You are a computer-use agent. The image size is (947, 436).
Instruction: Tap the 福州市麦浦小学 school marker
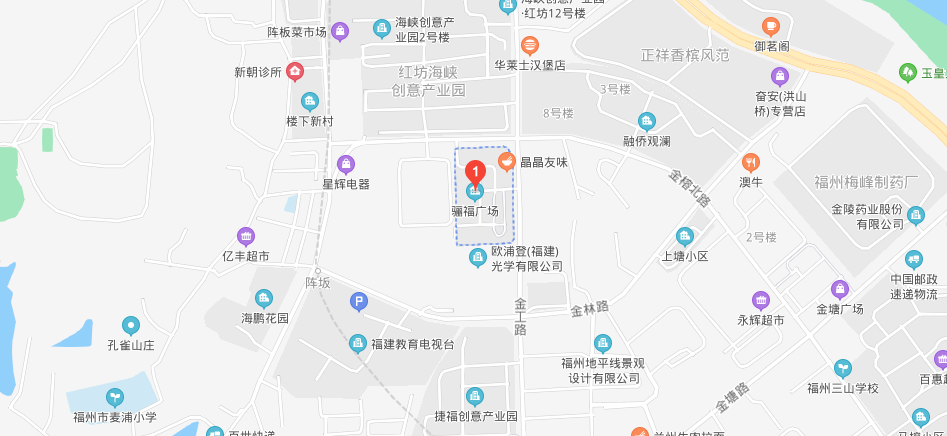click(x=115, y=398)
